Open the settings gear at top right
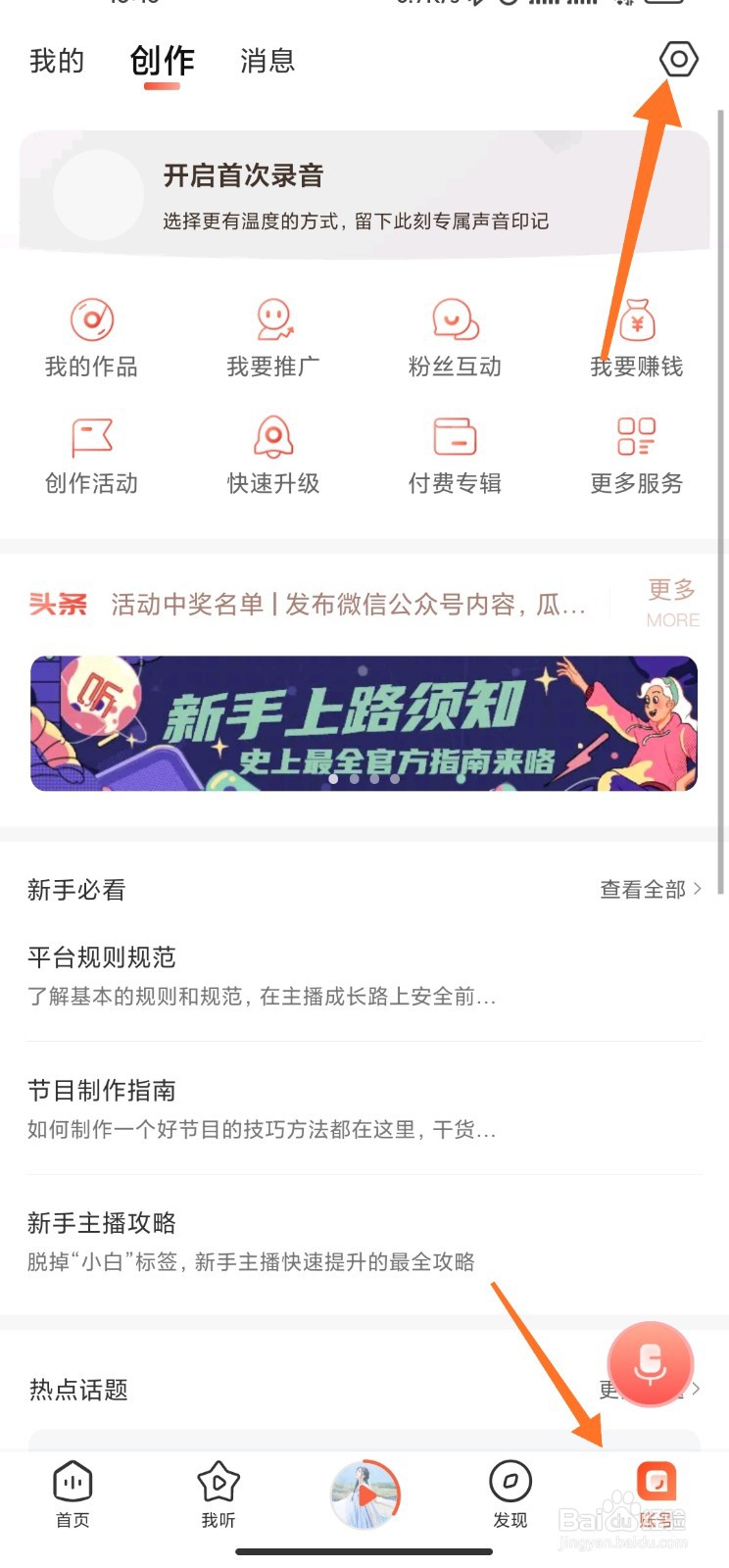729x1568 pixels. pos(678,59)
